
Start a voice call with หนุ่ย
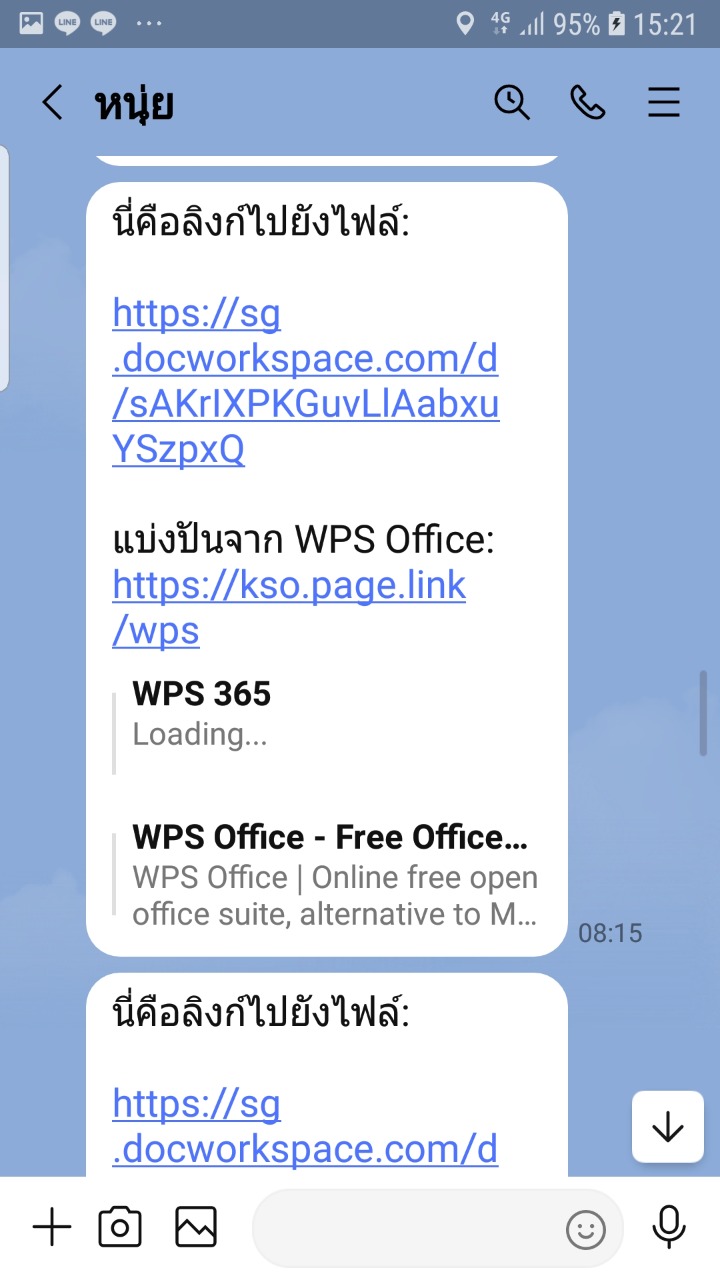coord(587,103)
